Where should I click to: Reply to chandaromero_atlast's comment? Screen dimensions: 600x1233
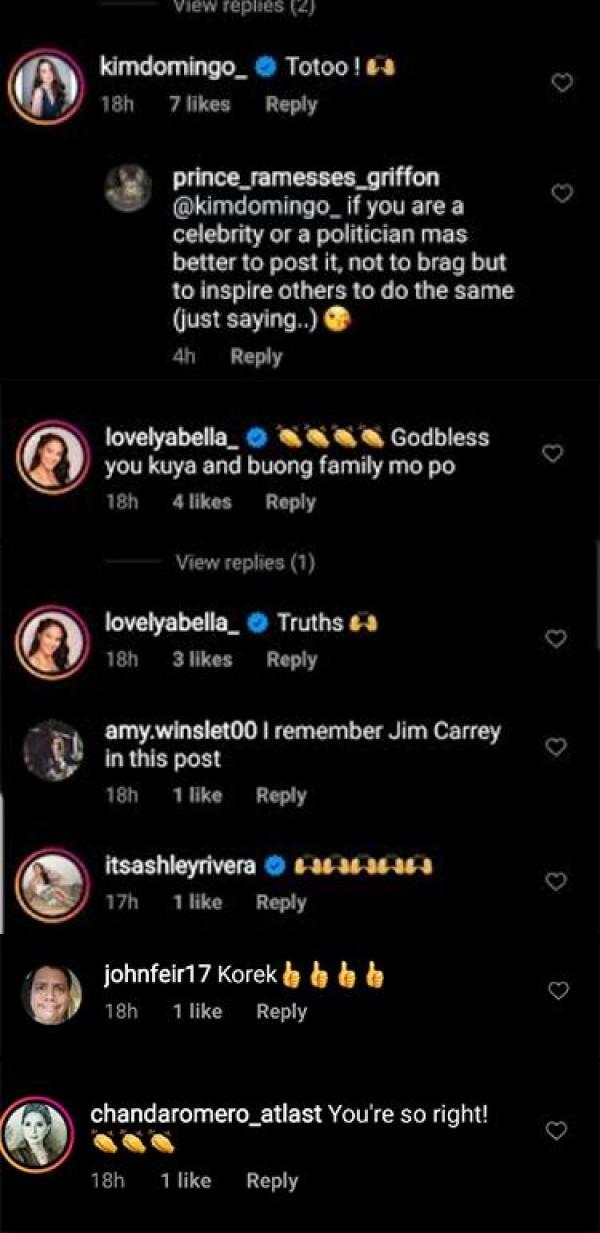[272, 1181]
